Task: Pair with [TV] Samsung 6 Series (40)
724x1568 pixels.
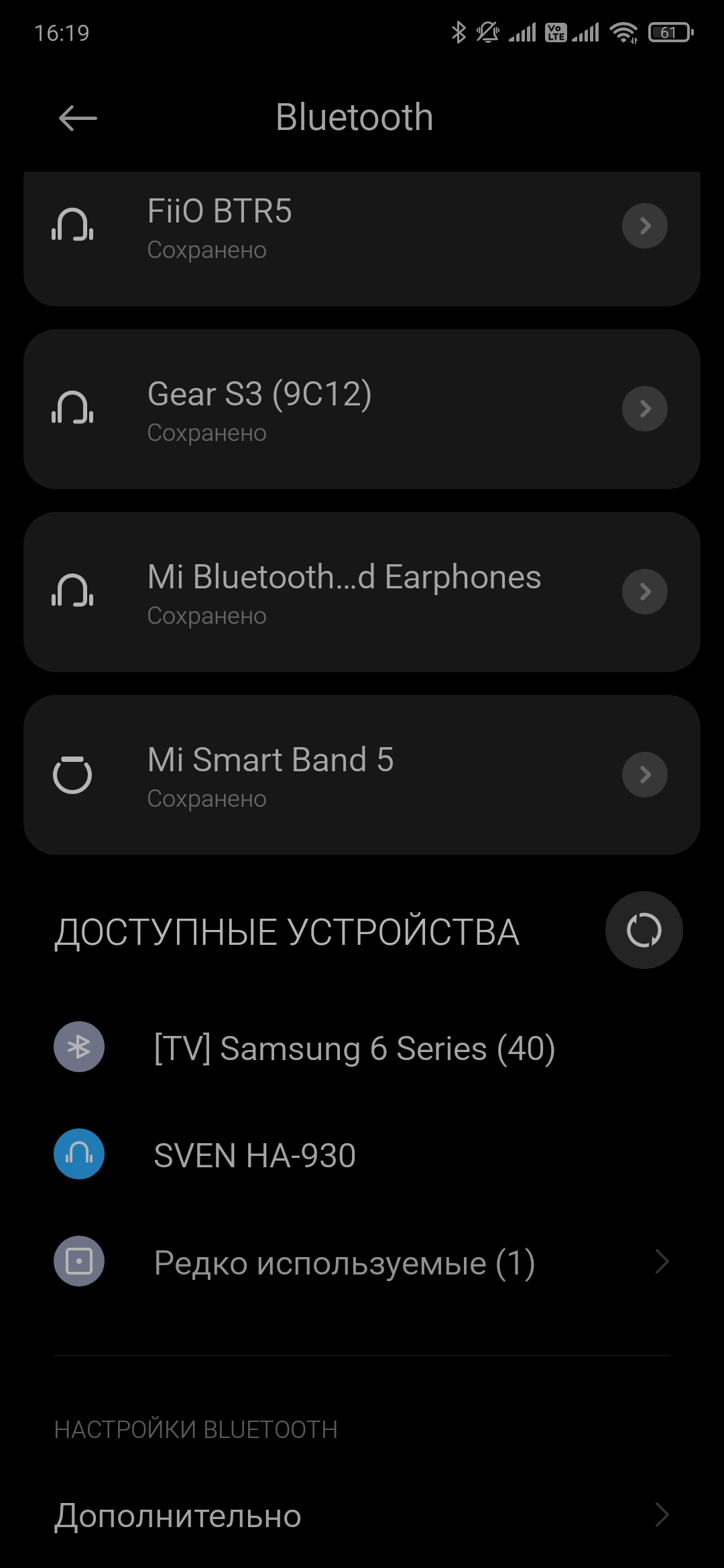Action: pyautogui.click(x=354, y=1048)
